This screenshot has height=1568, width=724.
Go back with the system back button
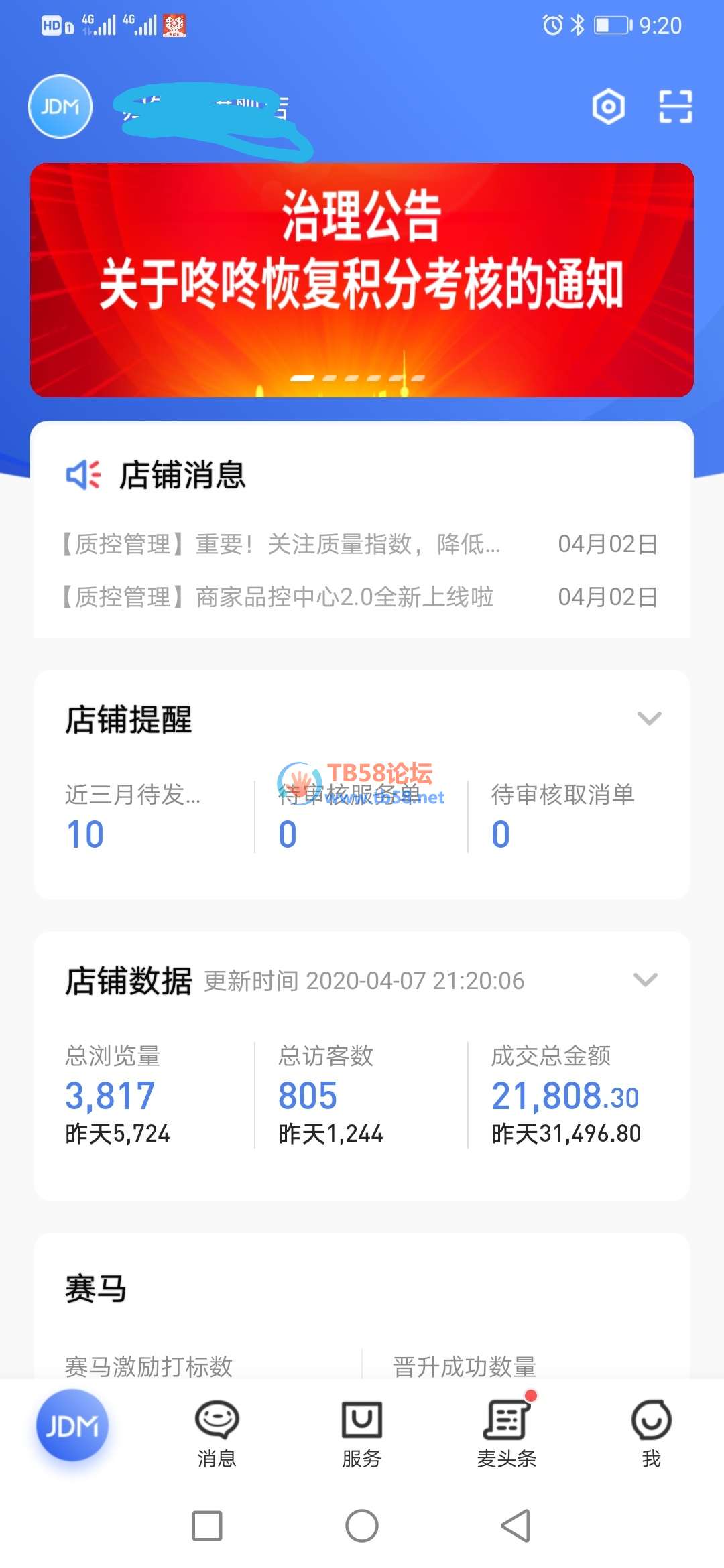tap(516, 1526)
